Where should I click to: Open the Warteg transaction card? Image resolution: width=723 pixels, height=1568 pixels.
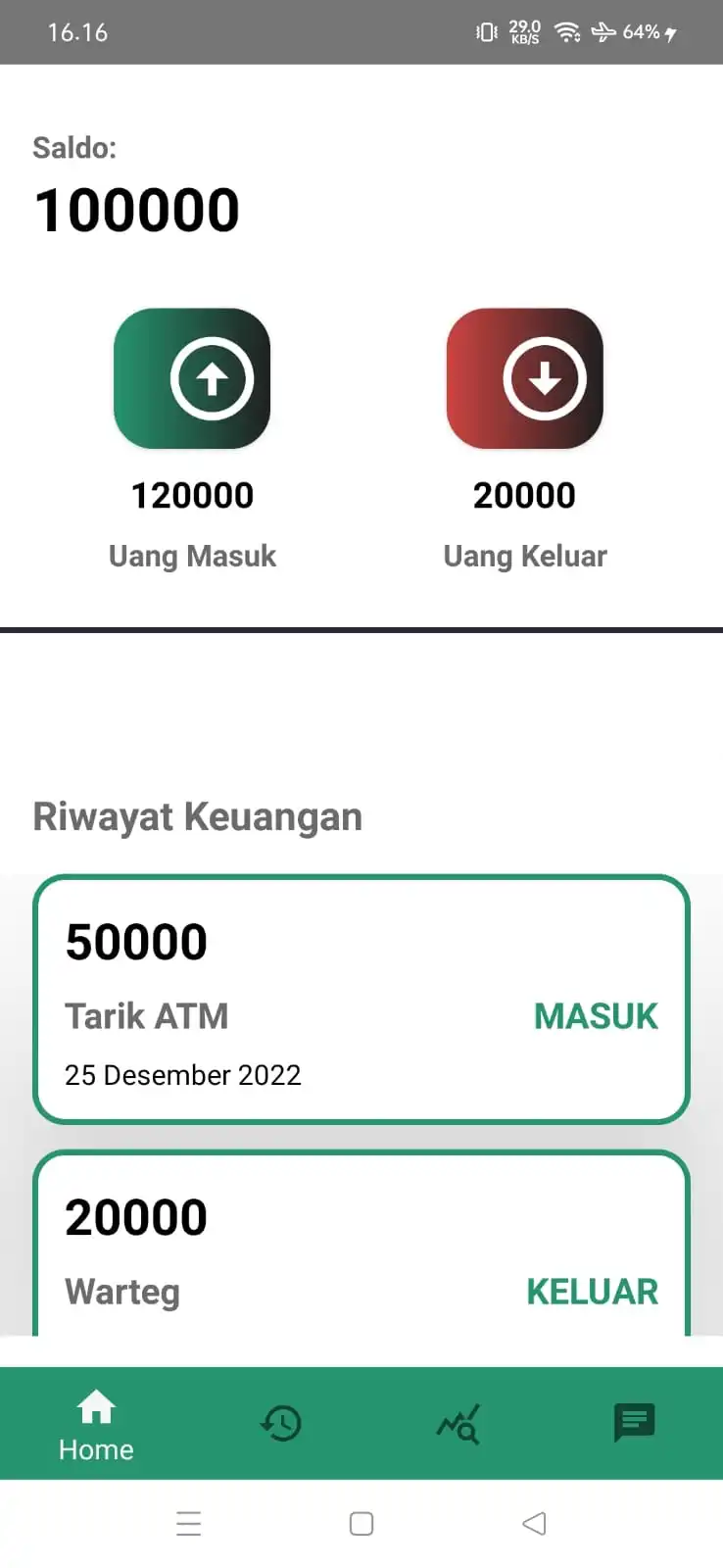361,1247
